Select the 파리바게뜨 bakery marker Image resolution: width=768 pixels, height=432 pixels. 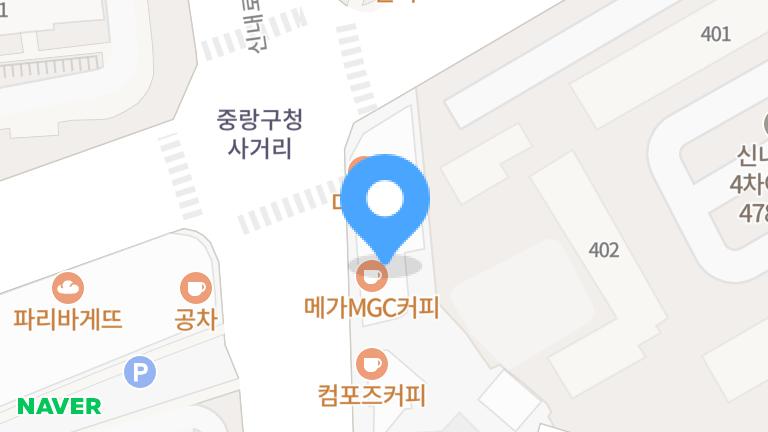68,289
